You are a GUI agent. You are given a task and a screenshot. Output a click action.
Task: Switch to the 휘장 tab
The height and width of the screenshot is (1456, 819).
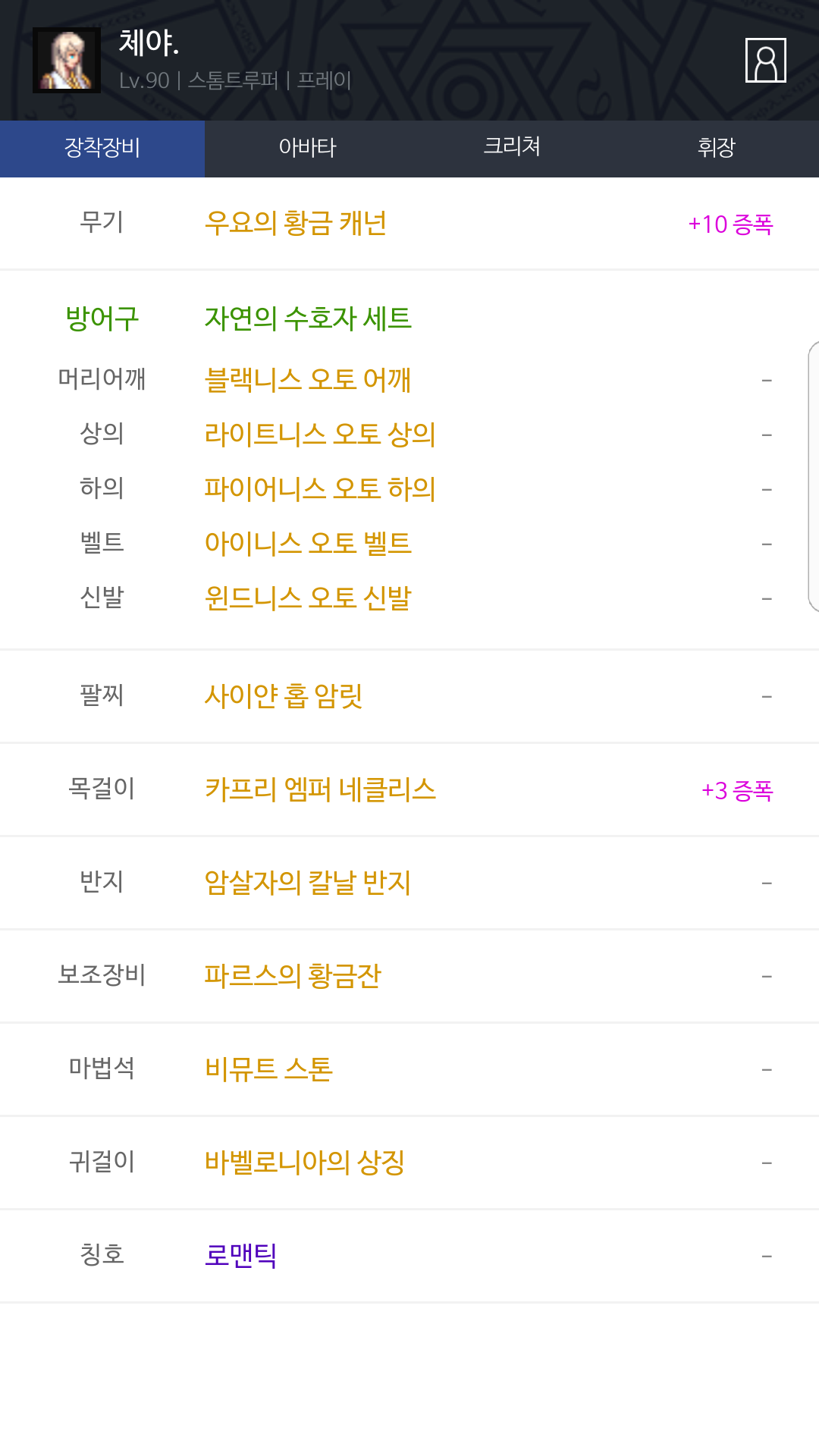[x=717, y=149]
